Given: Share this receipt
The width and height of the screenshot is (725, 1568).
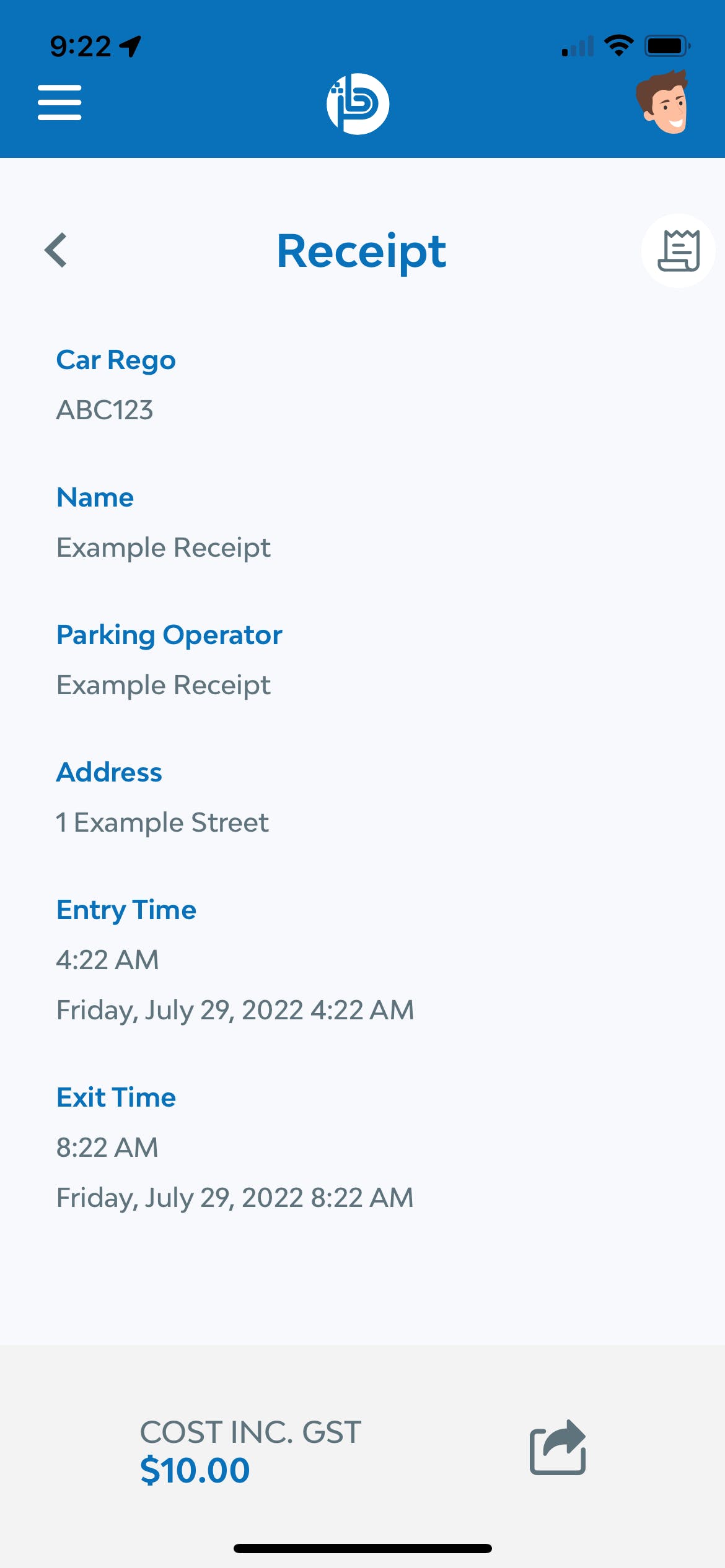Looking at the screenshot, I should [558, 1448].
